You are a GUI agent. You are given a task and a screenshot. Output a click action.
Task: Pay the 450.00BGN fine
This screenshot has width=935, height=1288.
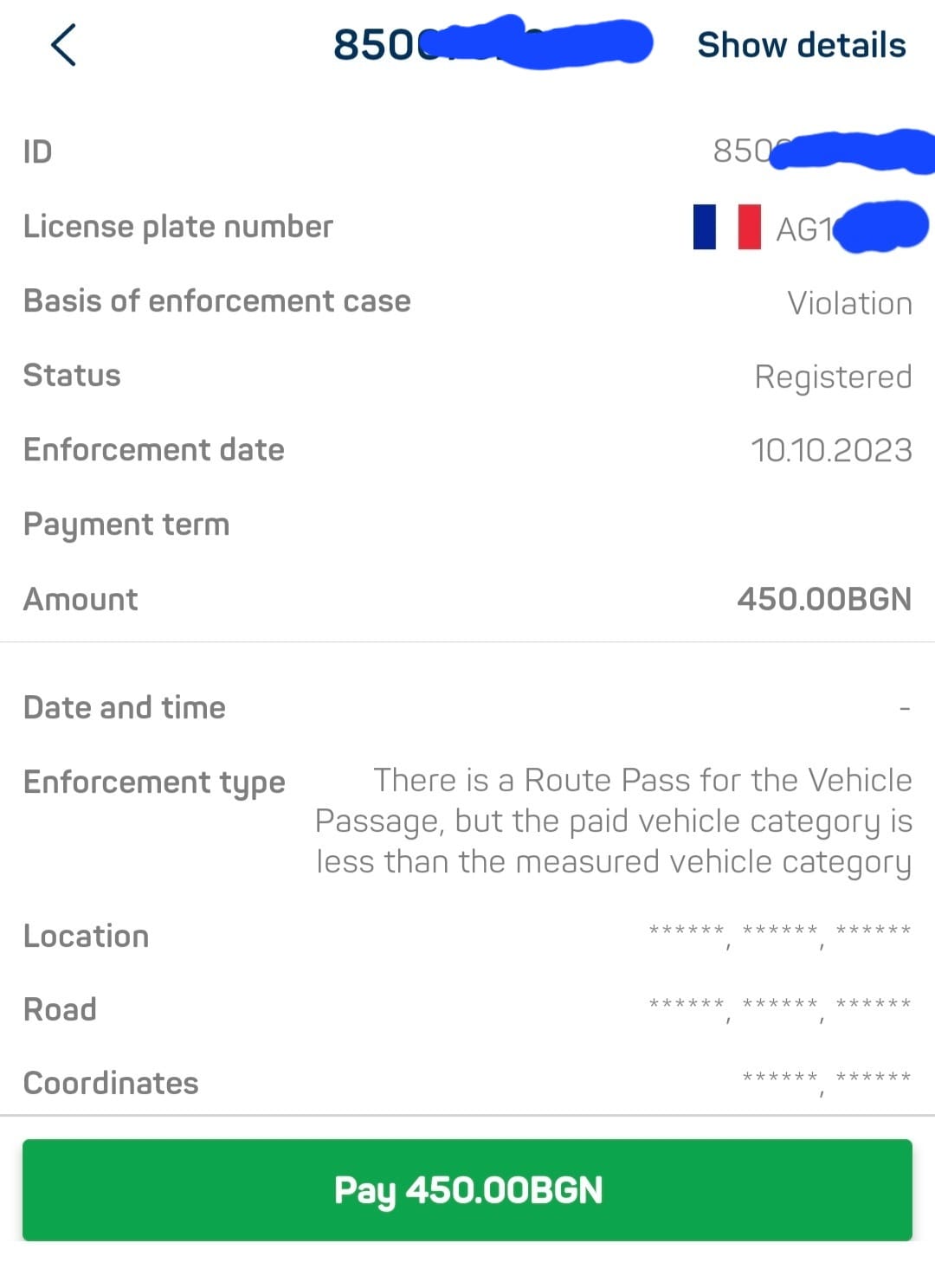point(467,1189)
